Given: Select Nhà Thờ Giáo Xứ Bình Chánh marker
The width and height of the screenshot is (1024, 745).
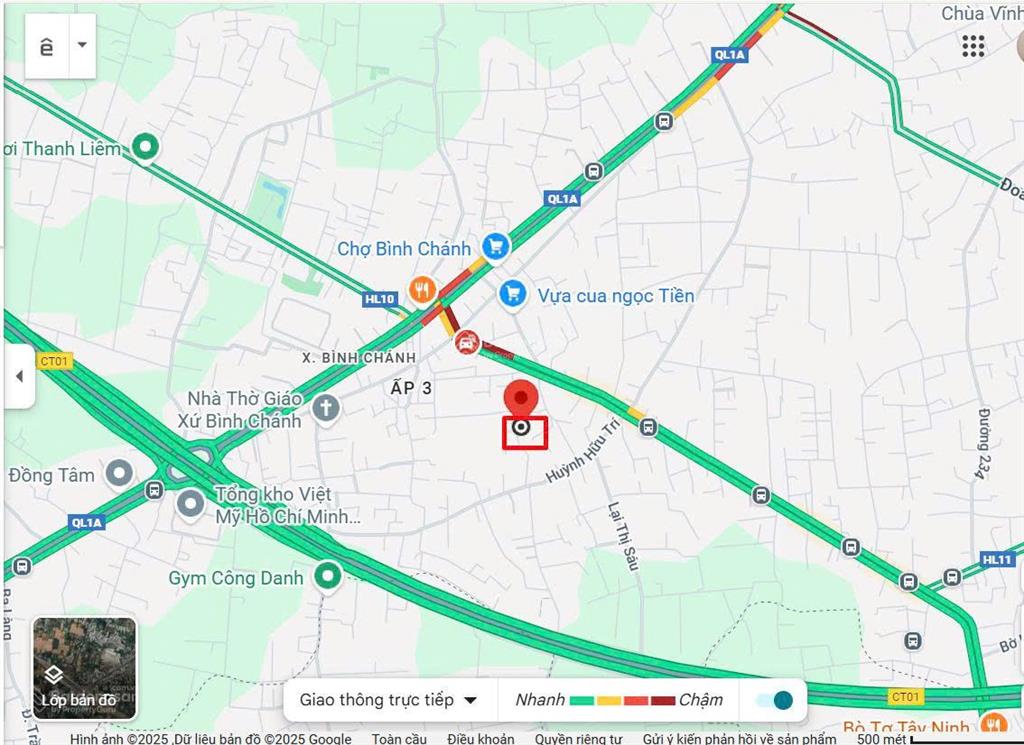Looking at the screenshot, I should click(x=325, y=408).
